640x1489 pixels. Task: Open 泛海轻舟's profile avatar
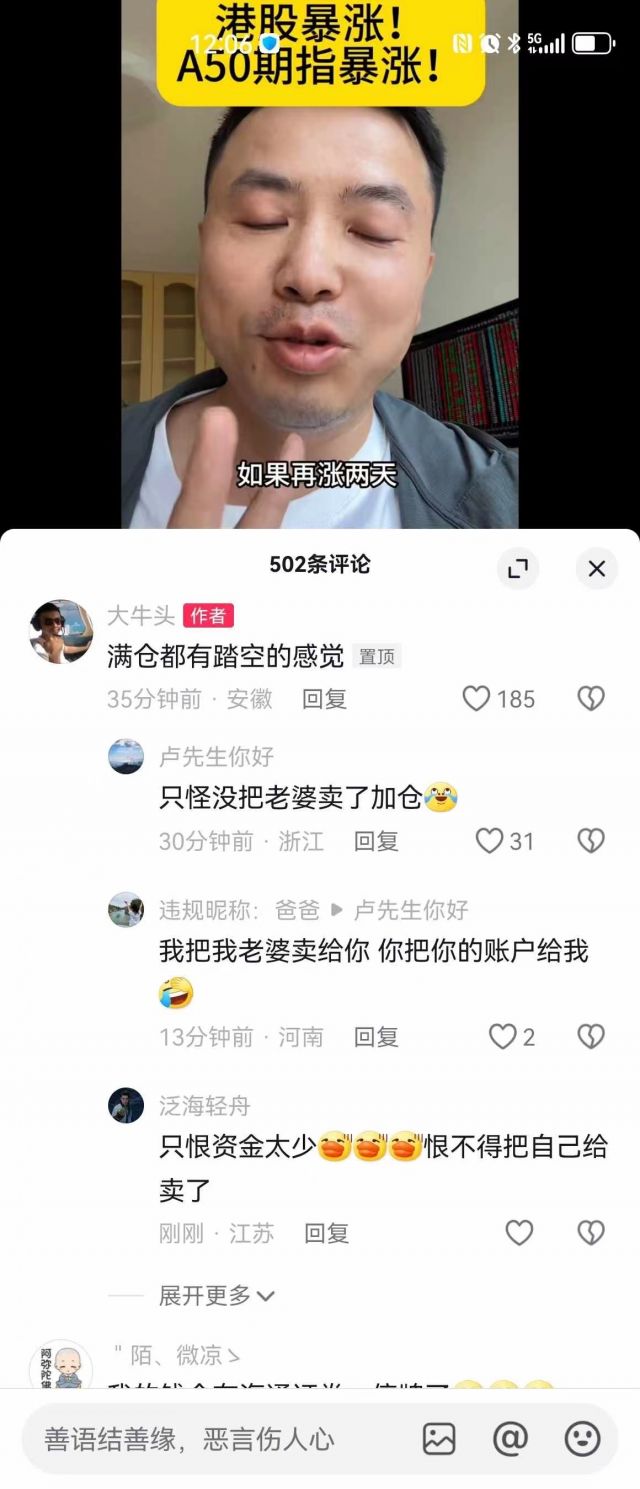(126, 1105)
